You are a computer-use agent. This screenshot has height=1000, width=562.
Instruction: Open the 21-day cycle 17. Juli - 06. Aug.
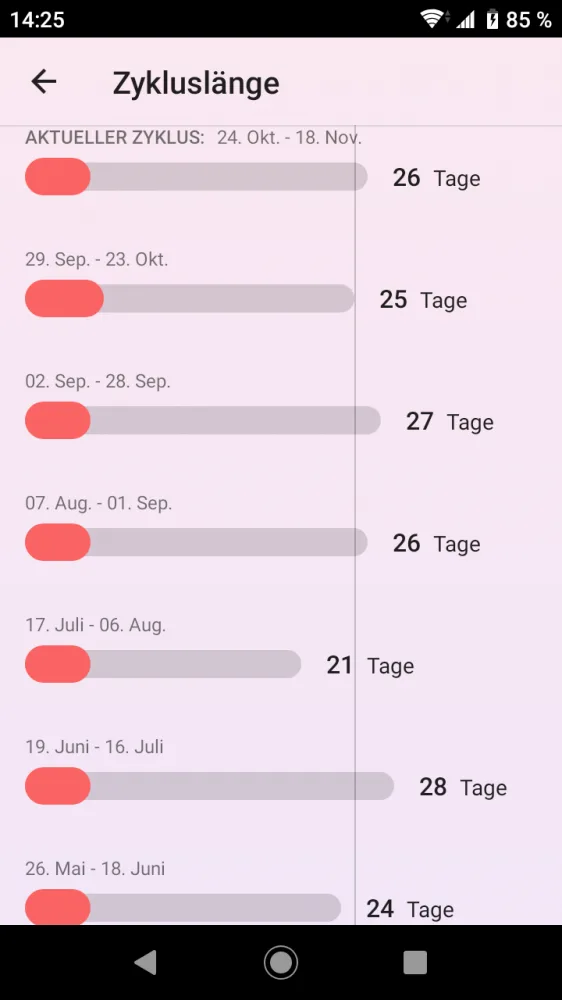(x=281, y=652)
